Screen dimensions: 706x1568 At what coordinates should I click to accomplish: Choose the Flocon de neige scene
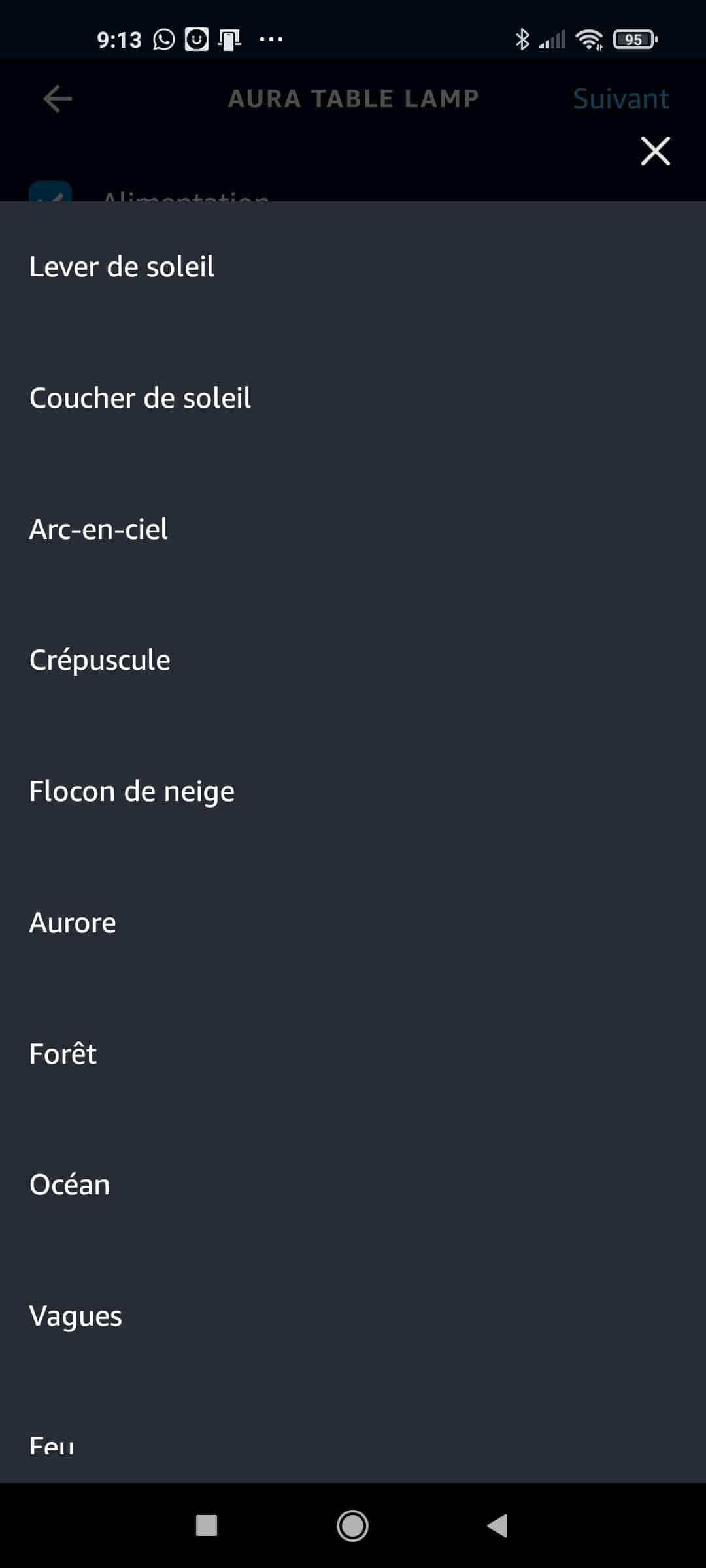click(353, 792)
